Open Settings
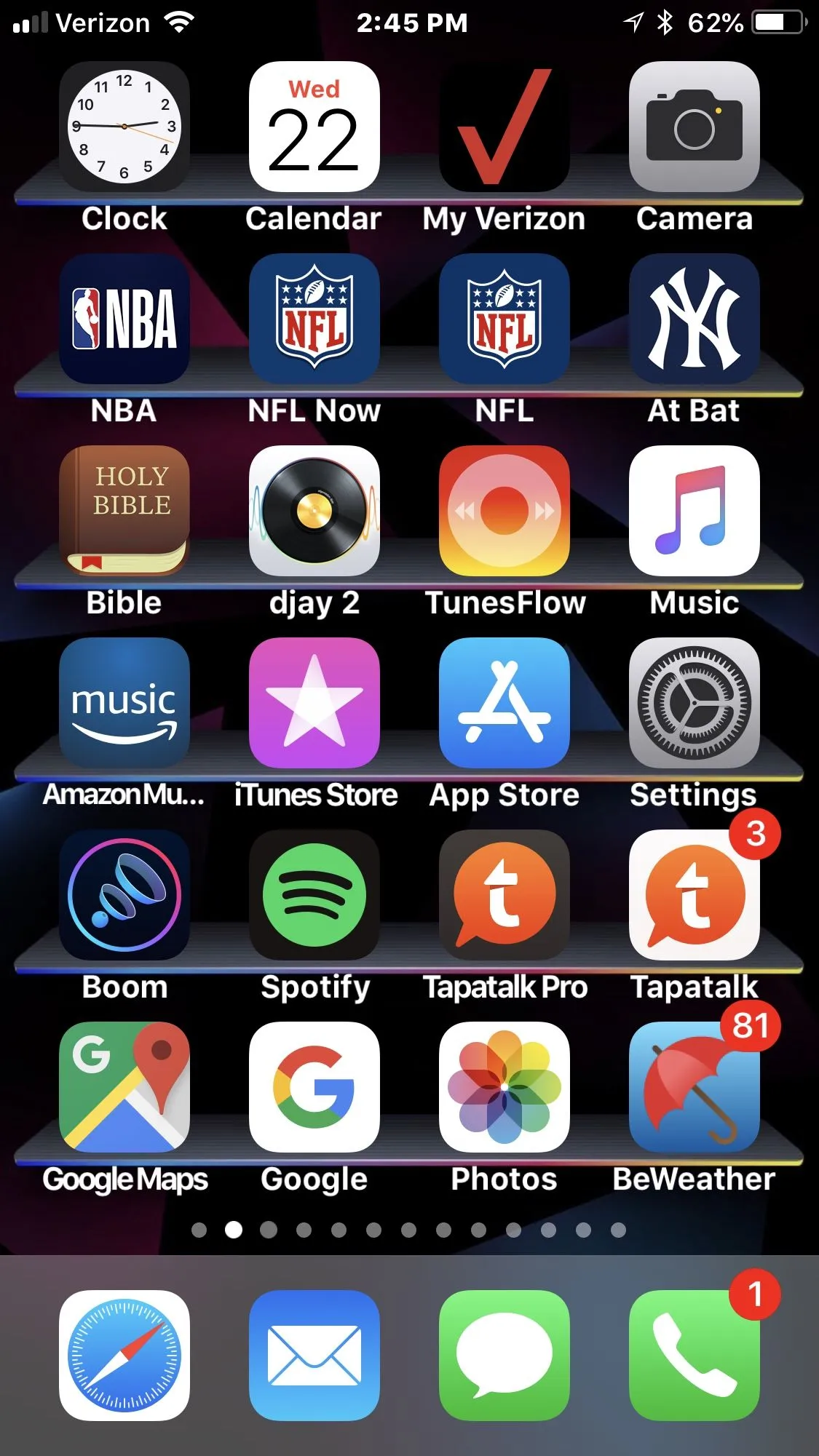The width and height of the screenshot is (819, 1456). pyautogui.click(x=694, y=703)
